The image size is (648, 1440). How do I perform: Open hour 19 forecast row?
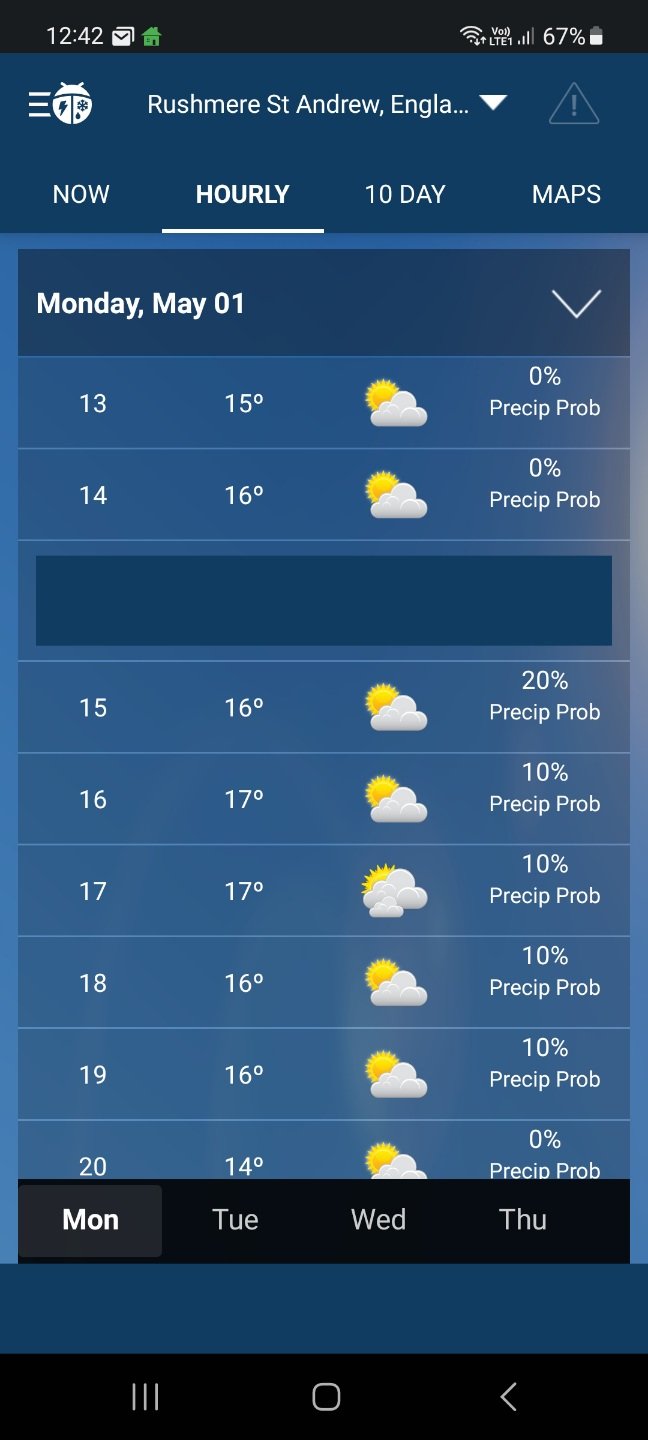pos(324,1075)
